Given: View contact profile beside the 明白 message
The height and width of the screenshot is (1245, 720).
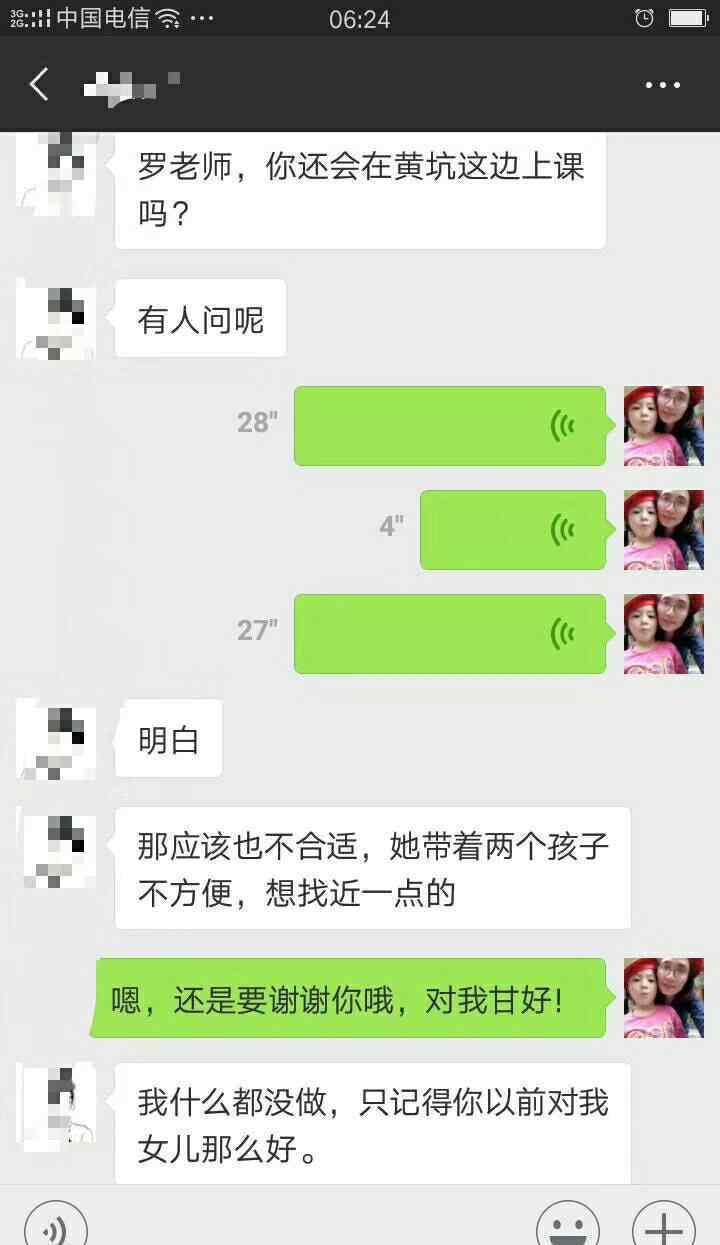Looking at the screenshot, I should (x=57, y=740).
